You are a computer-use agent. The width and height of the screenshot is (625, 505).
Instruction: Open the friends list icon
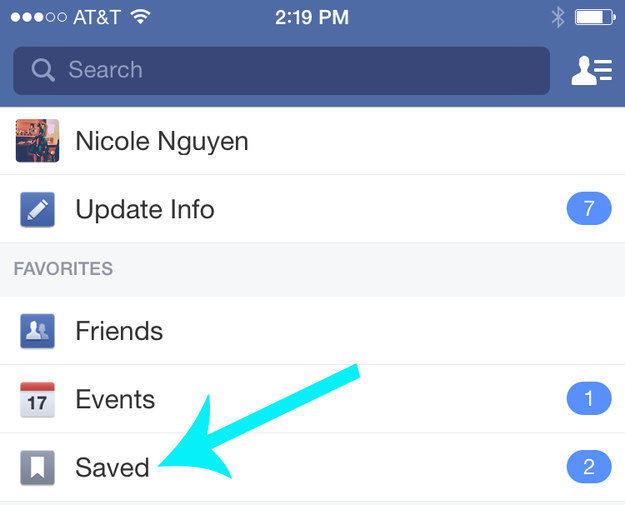tap(590, 70)
